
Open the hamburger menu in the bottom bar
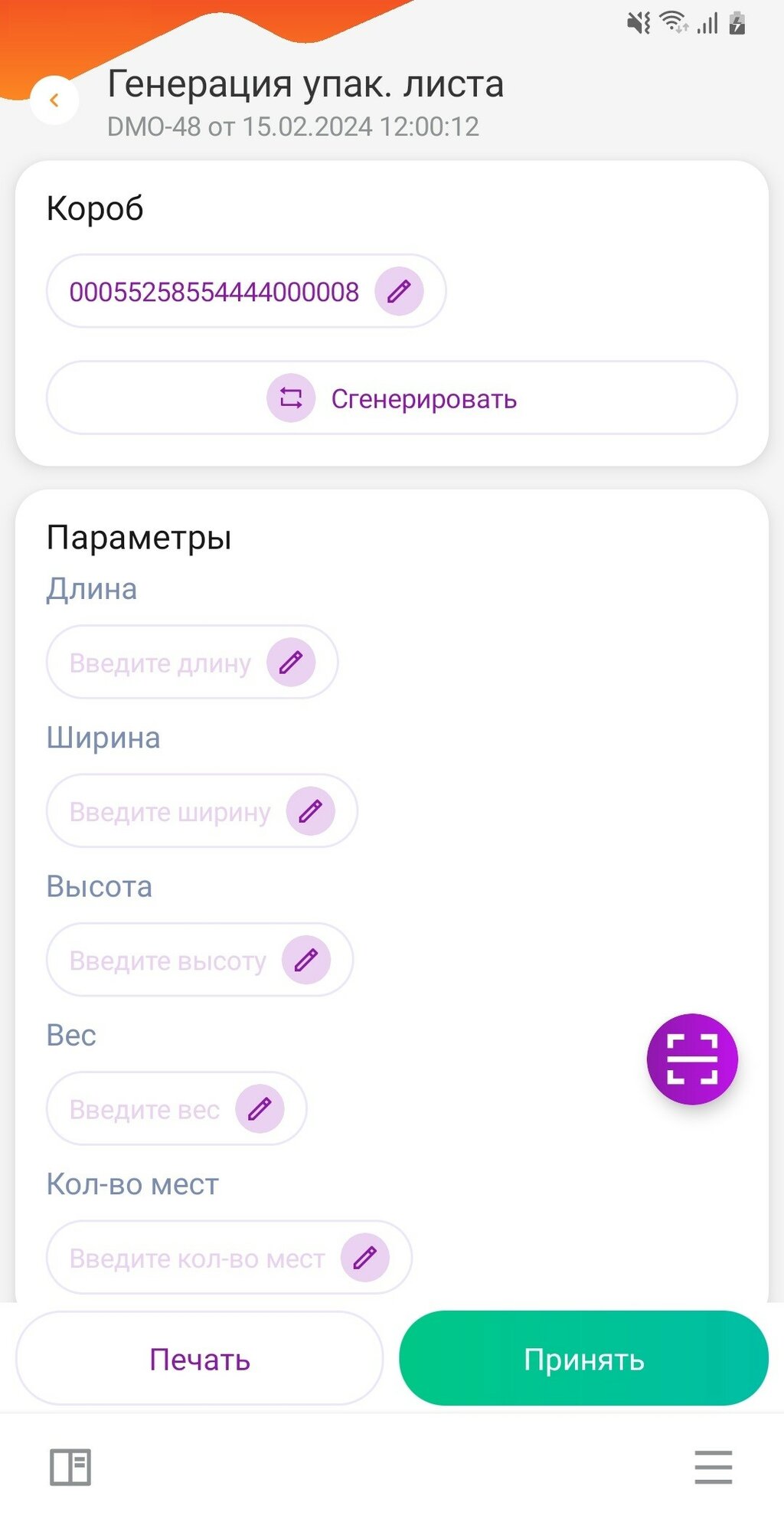click(714, 1468)
